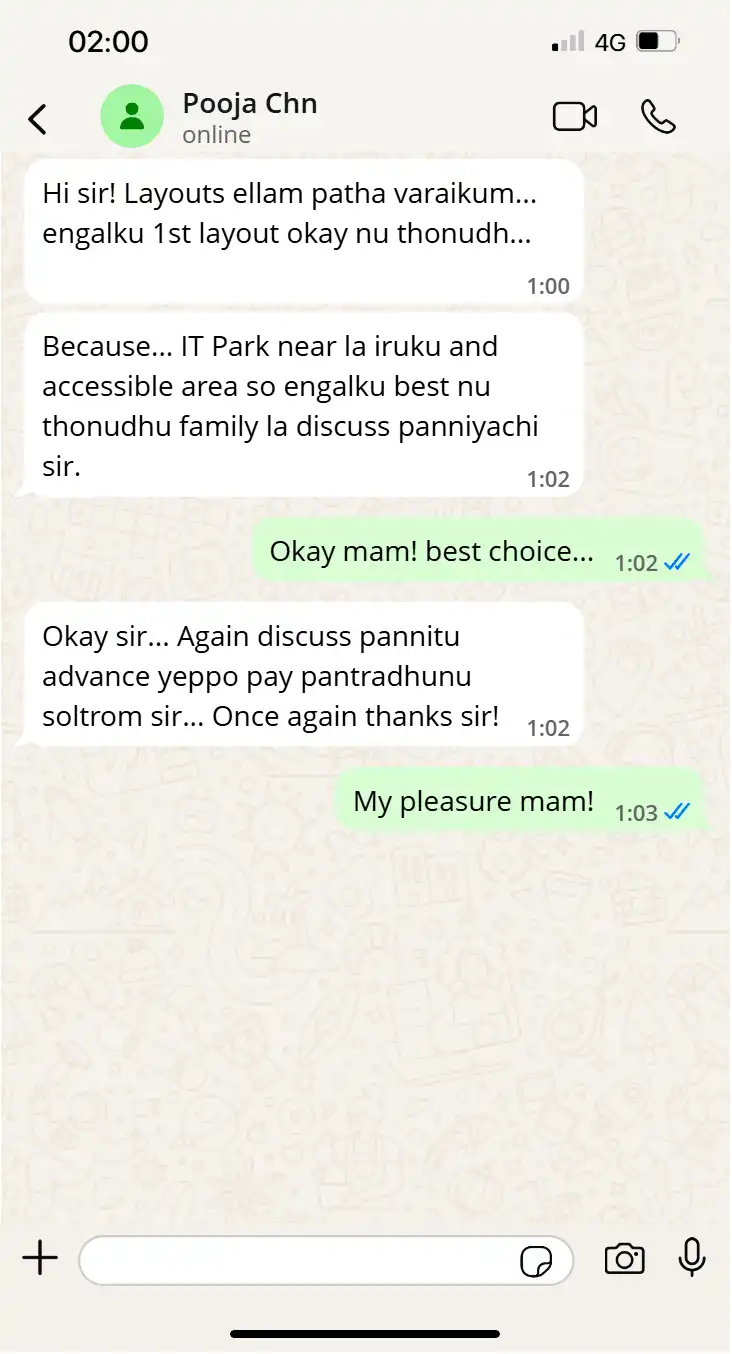Screen dimensions: 732x1354
Task: Tap the back arrow to leave the chat
Action: [37, 118]
